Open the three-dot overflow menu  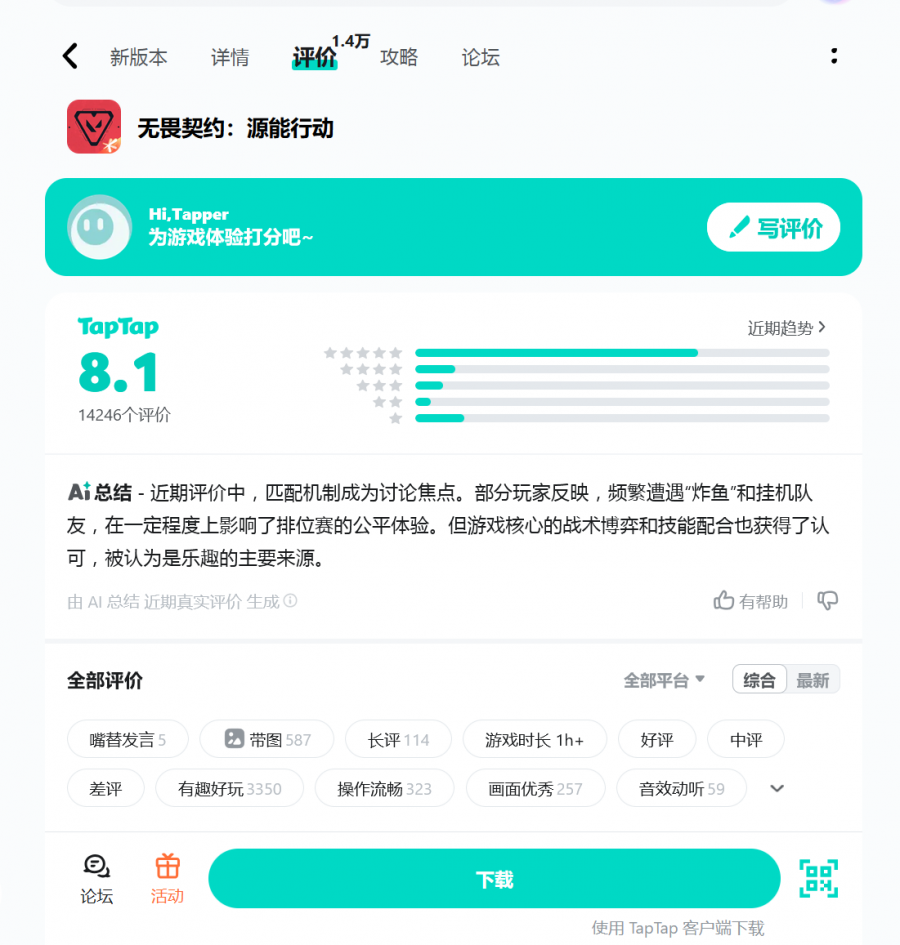(x=834, y=56)
